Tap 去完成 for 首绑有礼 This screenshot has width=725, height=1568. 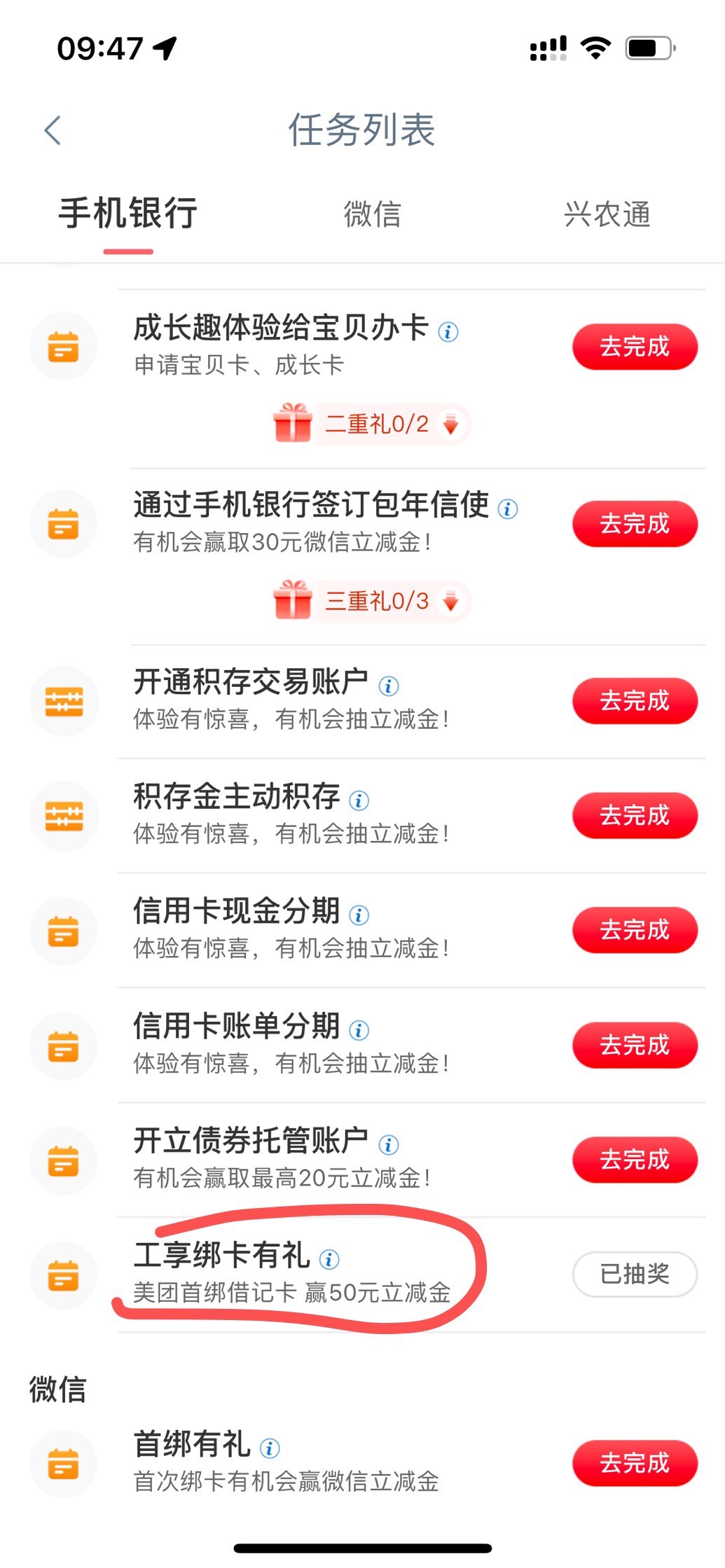[x=635, y=1464]
